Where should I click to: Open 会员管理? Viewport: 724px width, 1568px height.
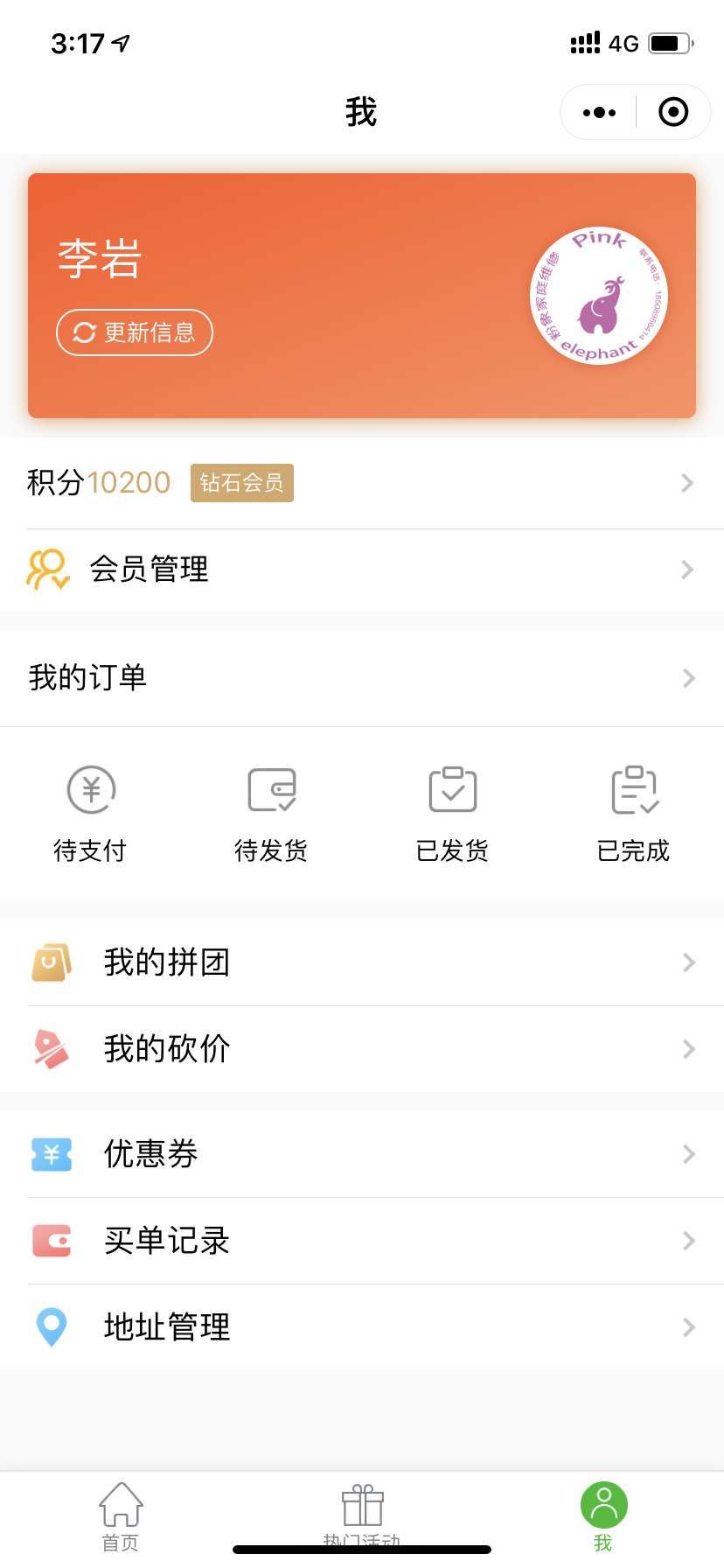[x=362, y=570]
